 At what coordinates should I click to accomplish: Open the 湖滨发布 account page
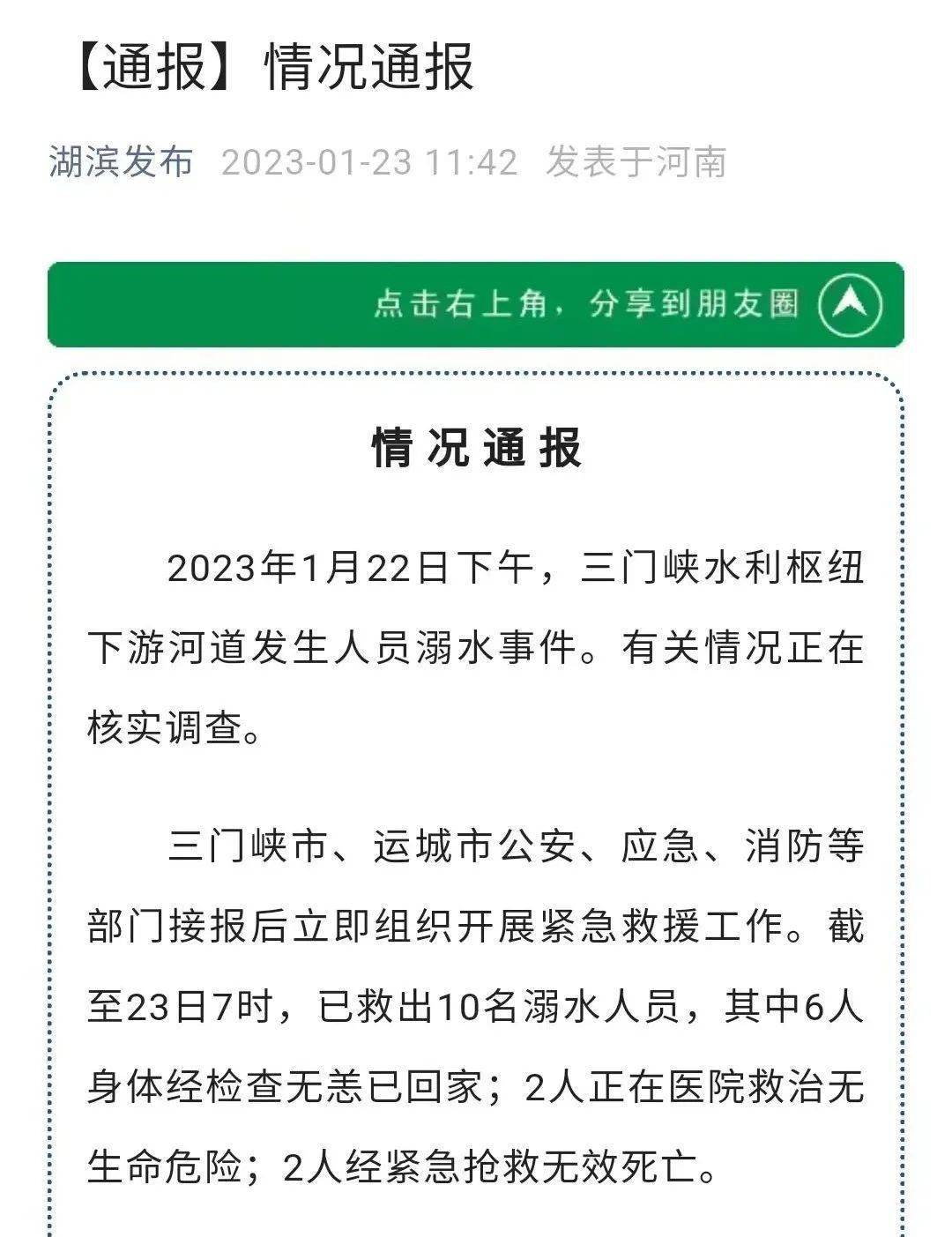[121, 162]
